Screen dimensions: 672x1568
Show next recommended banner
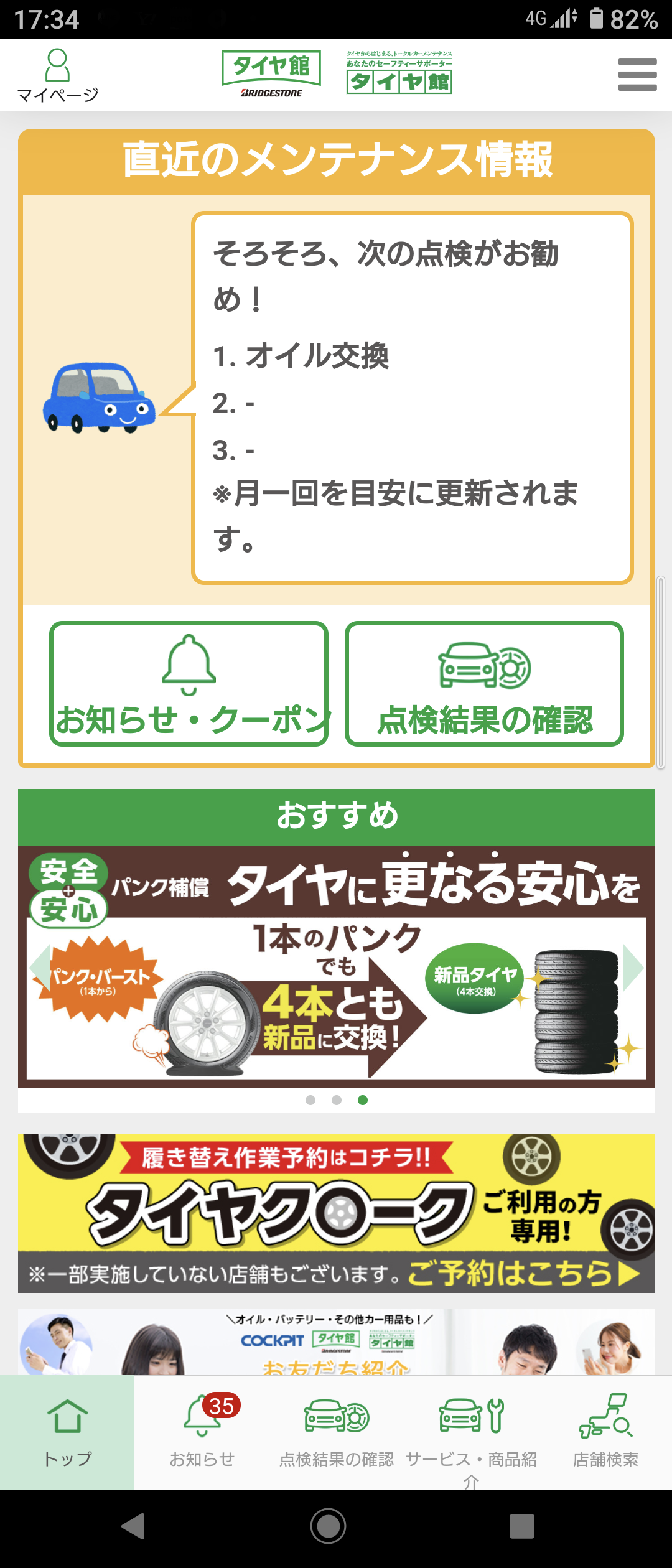(633, 968)
